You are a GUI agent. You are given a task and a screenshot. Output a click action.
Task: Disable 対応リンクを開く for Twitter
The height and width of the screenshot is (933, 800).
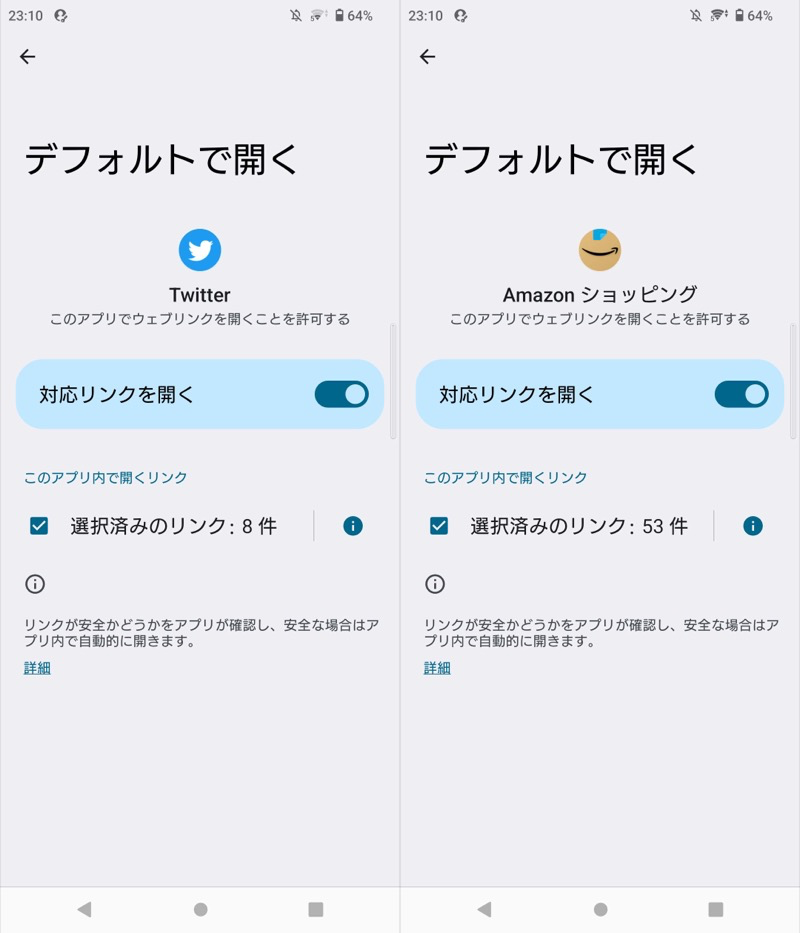341,394
